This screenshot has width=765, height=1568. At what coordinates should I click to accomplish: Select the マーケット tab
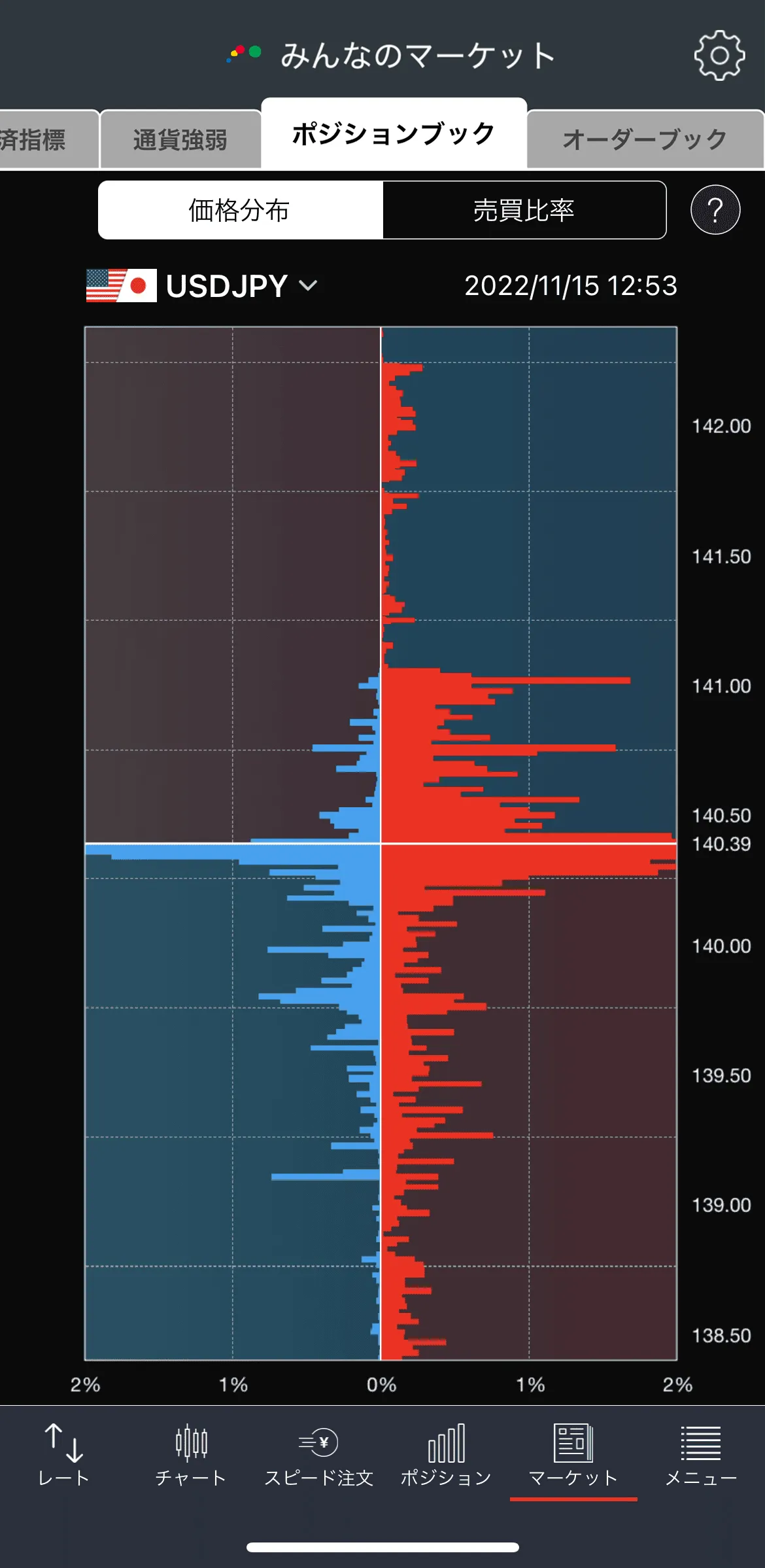point(573,1455)
